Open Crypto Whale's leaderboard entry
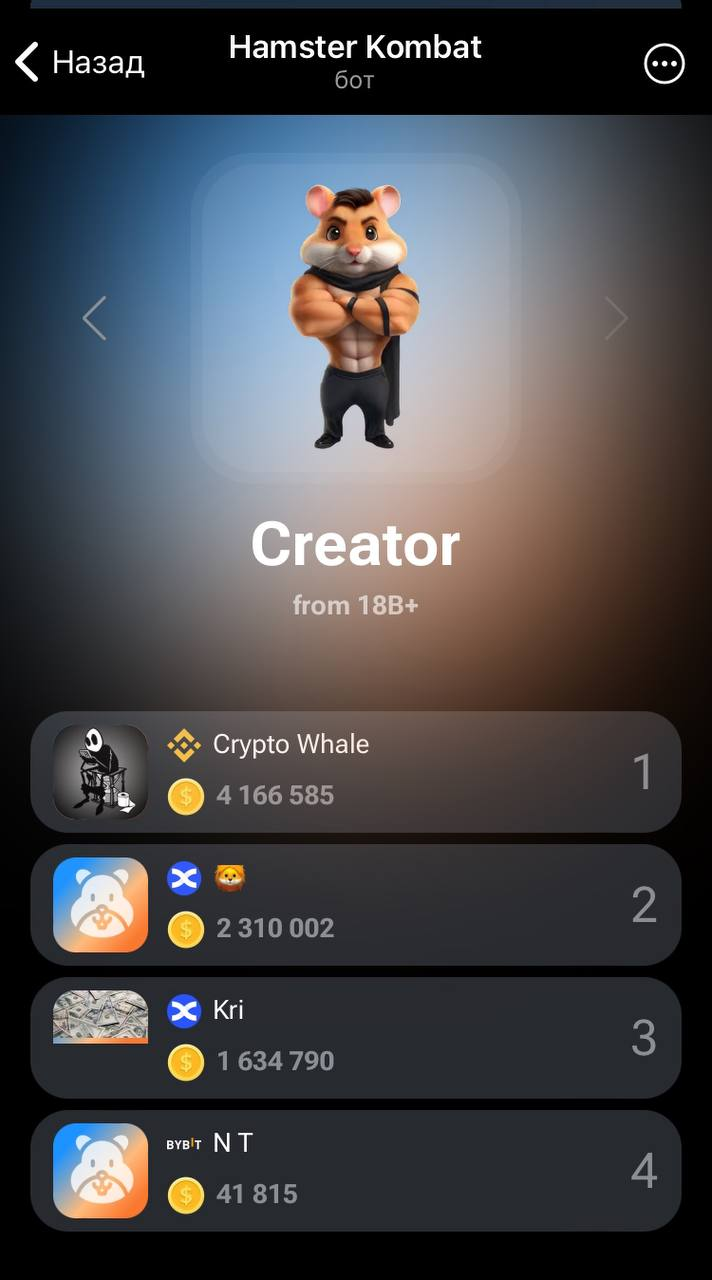The width and height of the screenshot is (712, 1280). click(x=355, y=771)
